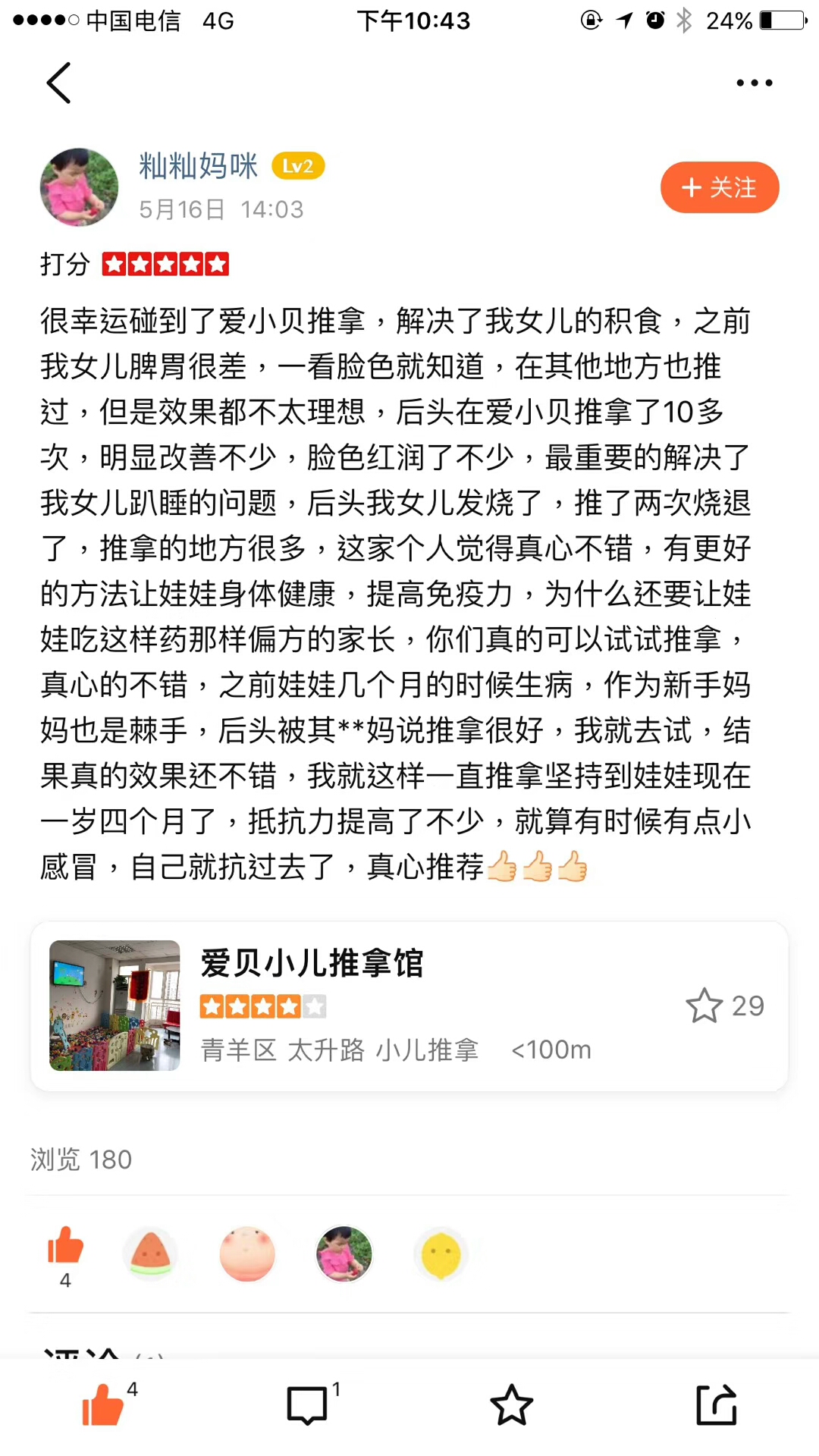This screenshot has width=819, height=1456.
Task: Open the 爱贝小儿推拿馆 shop card
Action: click(x=409, y=1006)
